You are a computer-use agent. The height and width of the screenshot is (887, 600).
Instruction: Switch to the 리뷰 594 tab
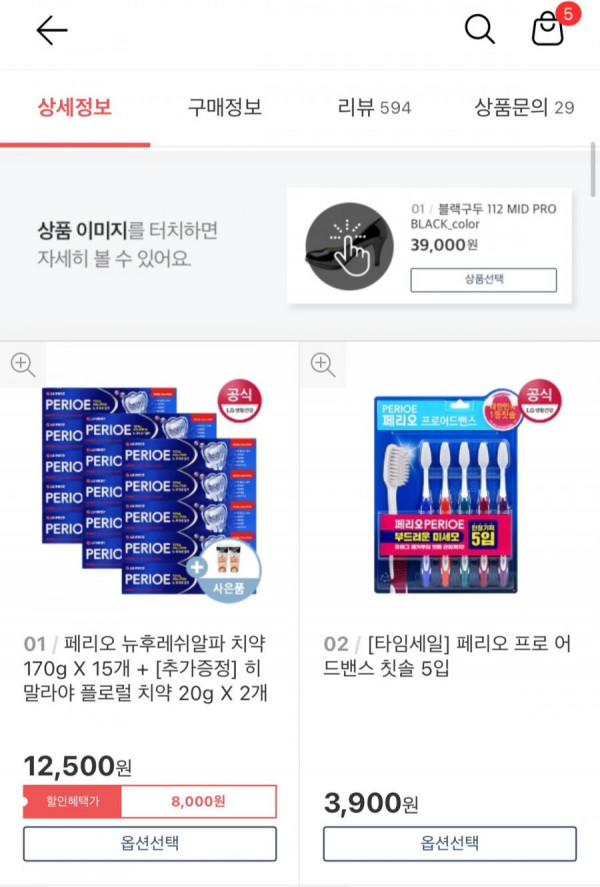(x=374, y=107)
